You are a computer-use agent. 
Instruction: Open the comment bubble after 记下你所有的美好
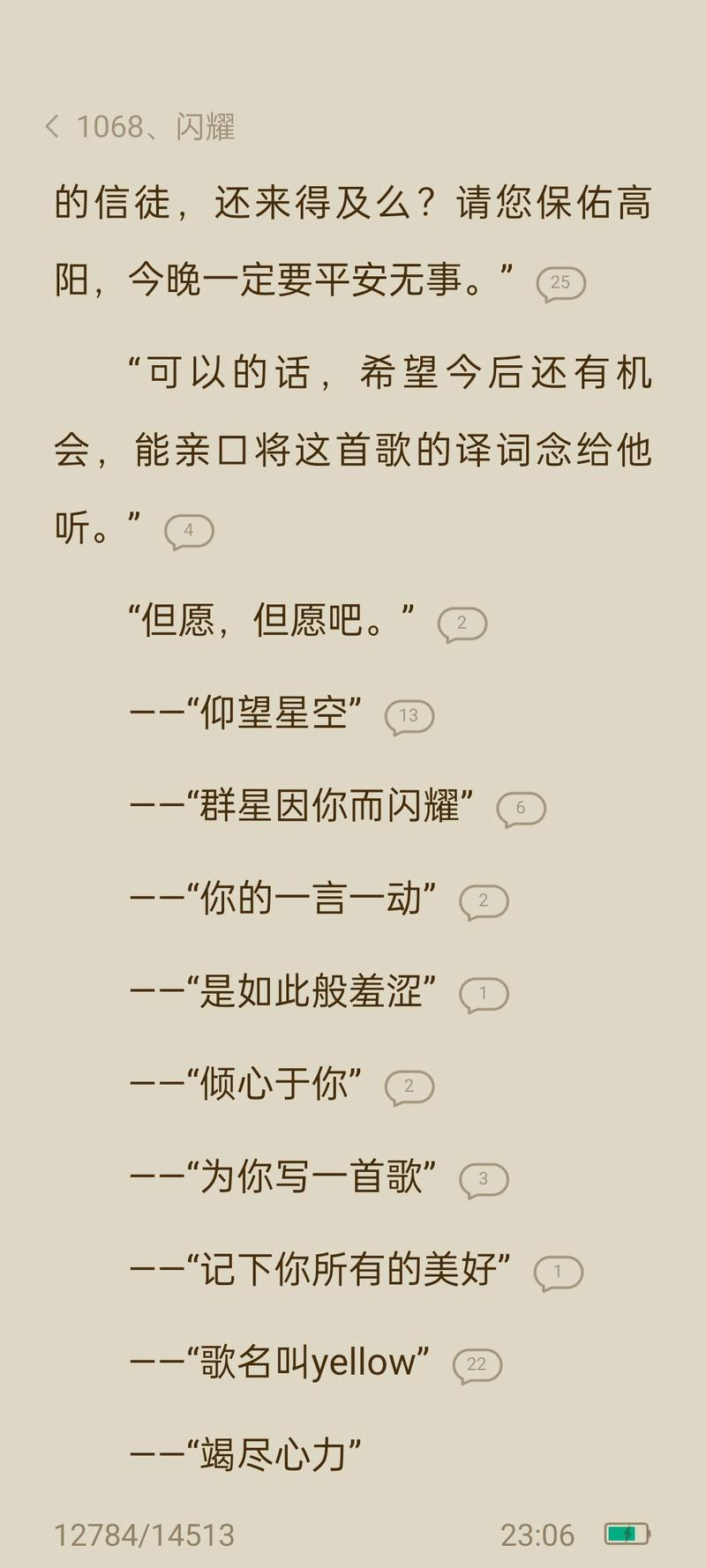[x=558, y=1273]
